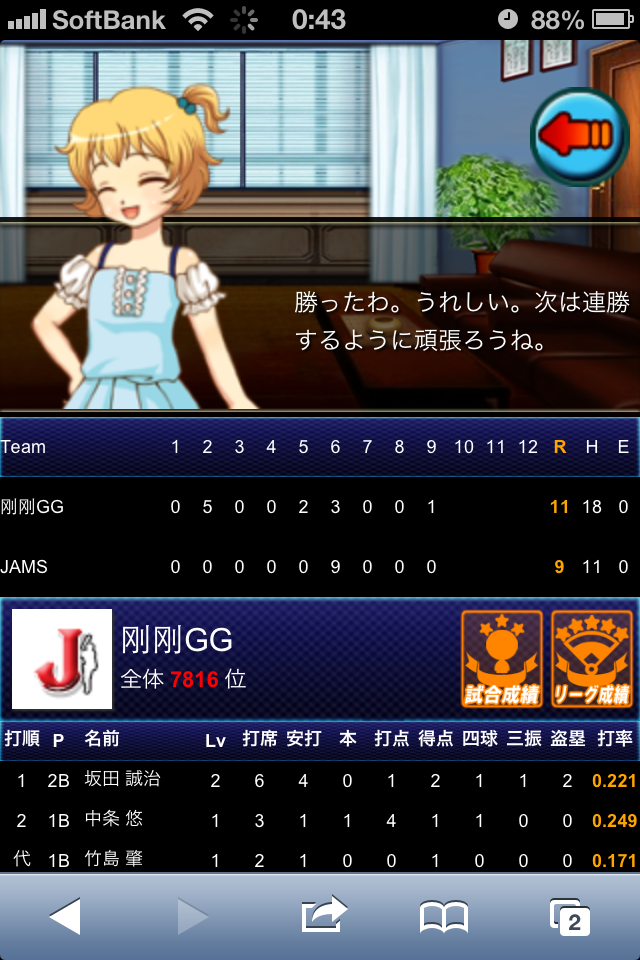The width and height of the screenshot is (640, 960).
Task: Open 試合成績 game results
Action: pyautogui.click(x=502, y=659)
